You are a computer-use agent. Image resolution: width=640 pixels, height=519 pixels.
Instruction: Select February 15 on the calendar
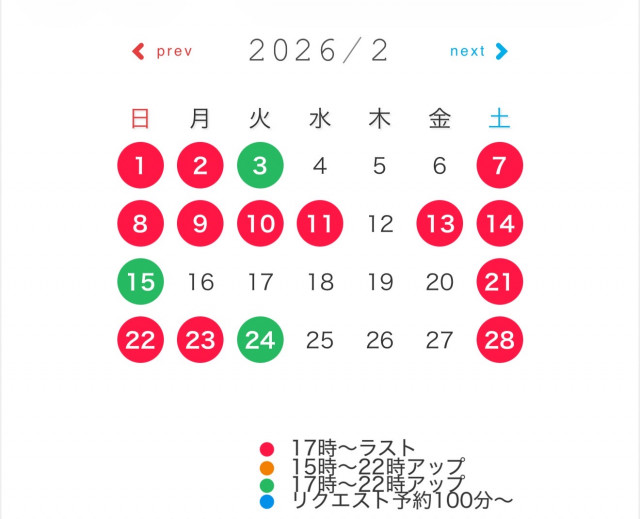pyautogui.click(x=141, y=282)
